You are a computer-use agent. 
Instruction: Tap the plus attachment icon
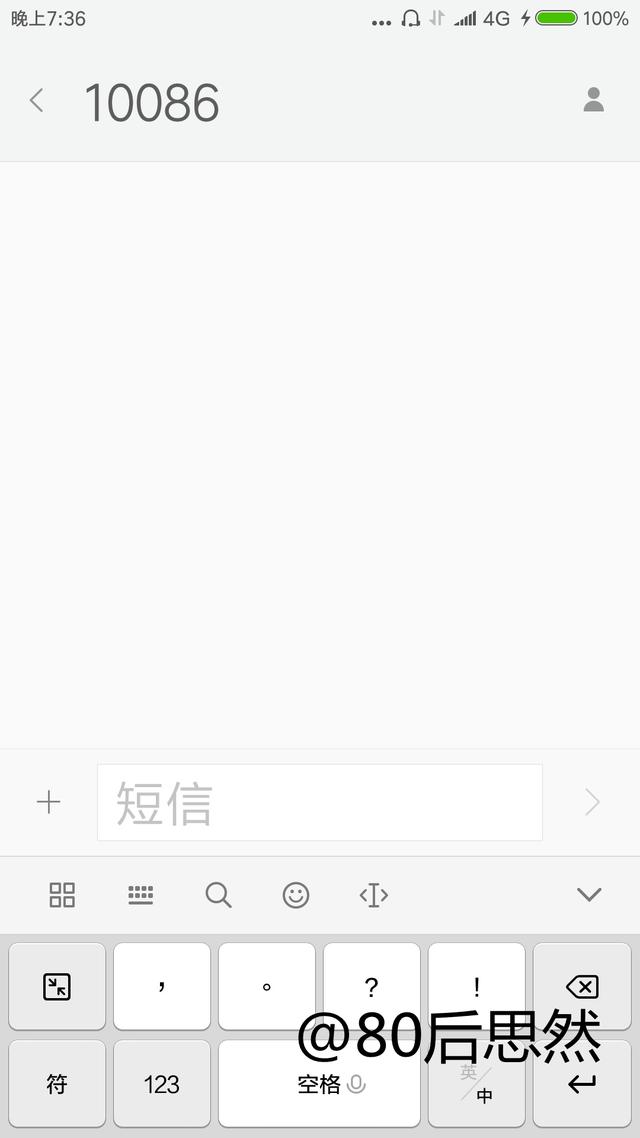pos(49,802)
